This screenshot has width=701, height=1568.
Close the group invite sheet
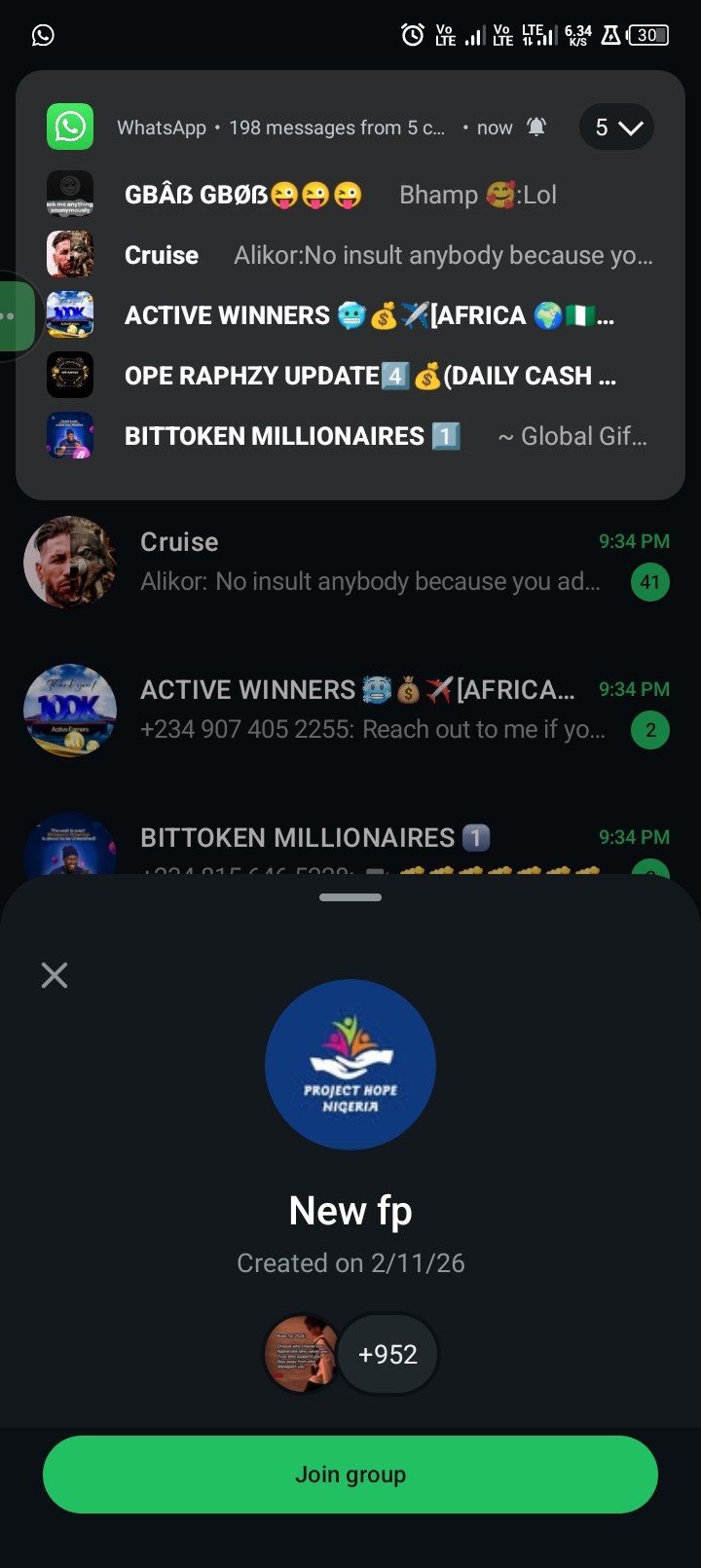[55, 975]
